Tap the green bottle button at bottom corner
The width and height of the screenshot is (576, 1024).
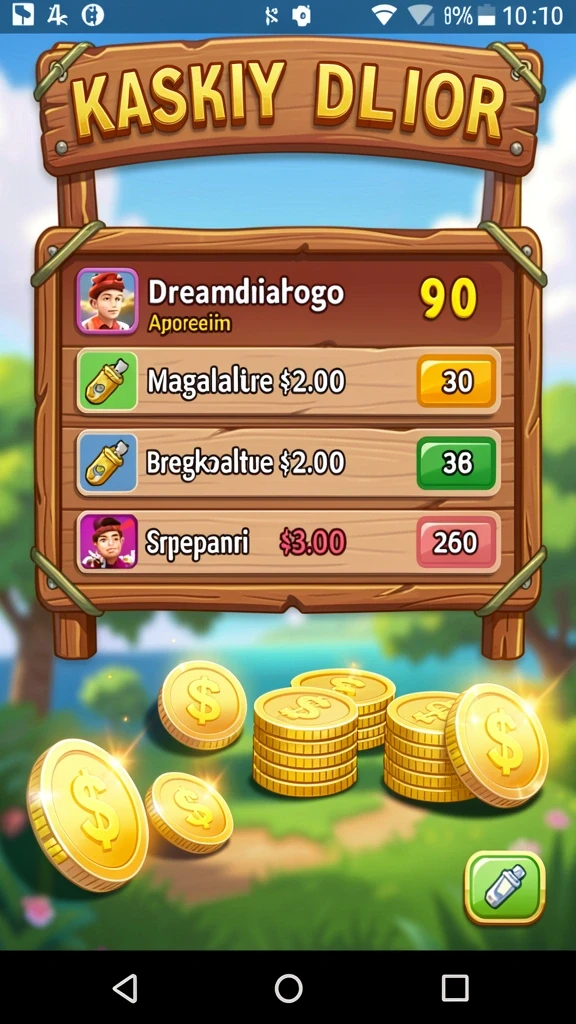pos(505,888)
